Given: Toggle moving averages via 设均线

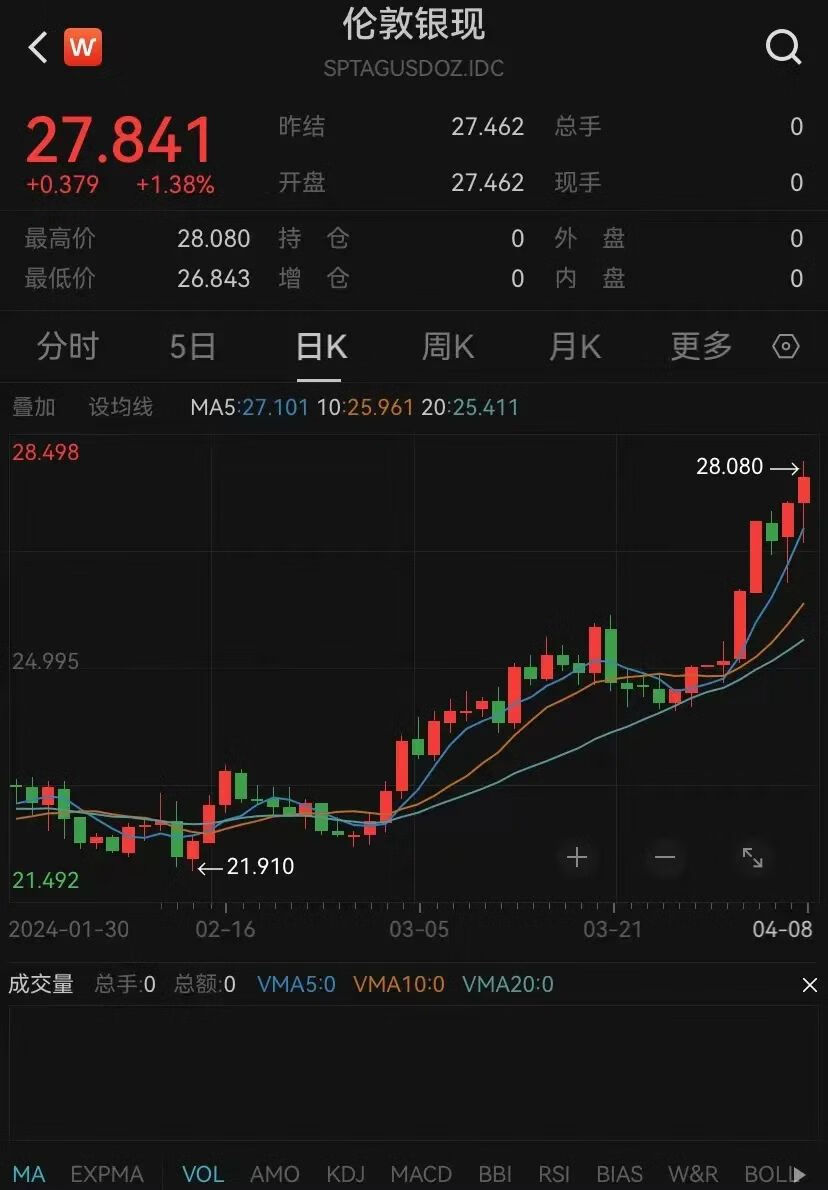Looking at the screenshot, I should click(120, 407).
